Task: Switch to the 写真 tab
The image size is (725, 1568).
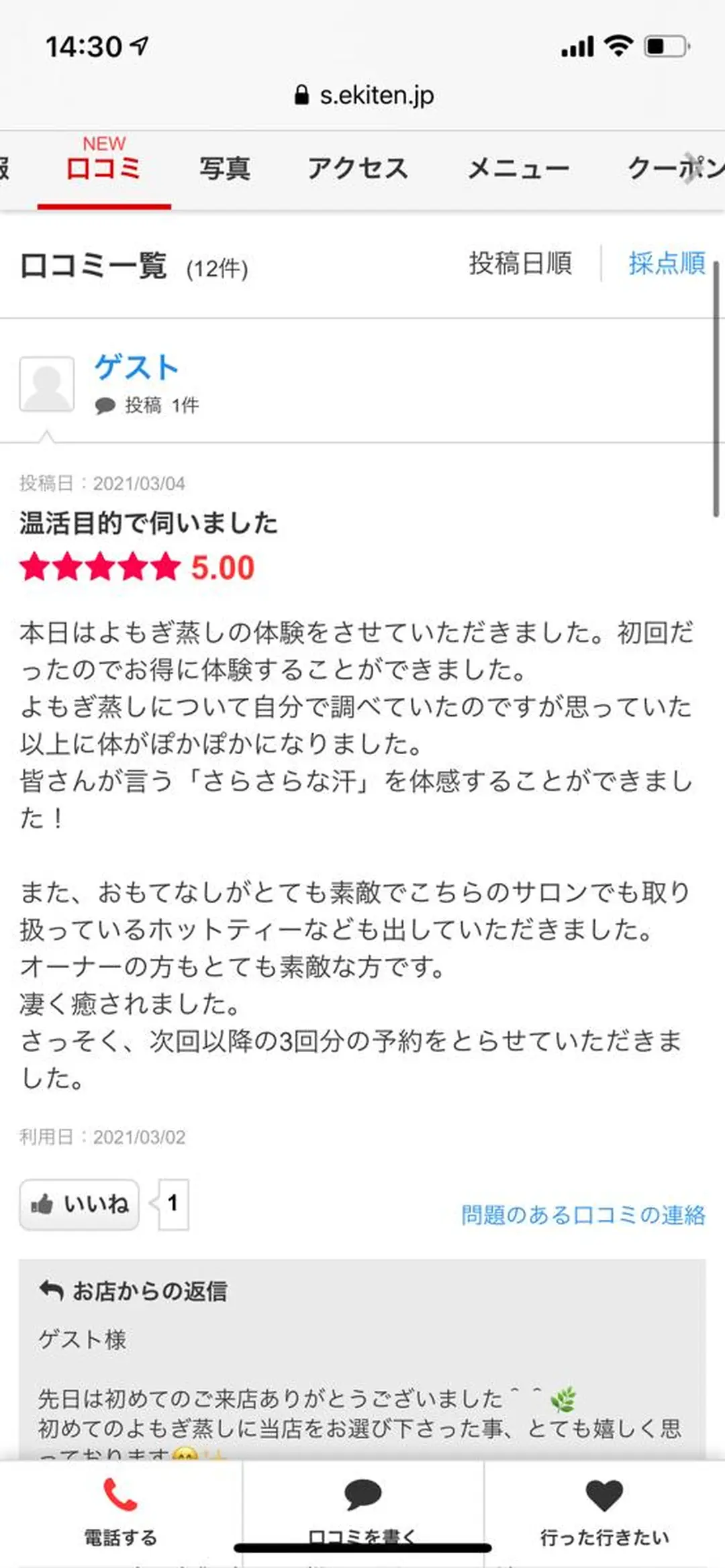Action: tap(226, 168)
